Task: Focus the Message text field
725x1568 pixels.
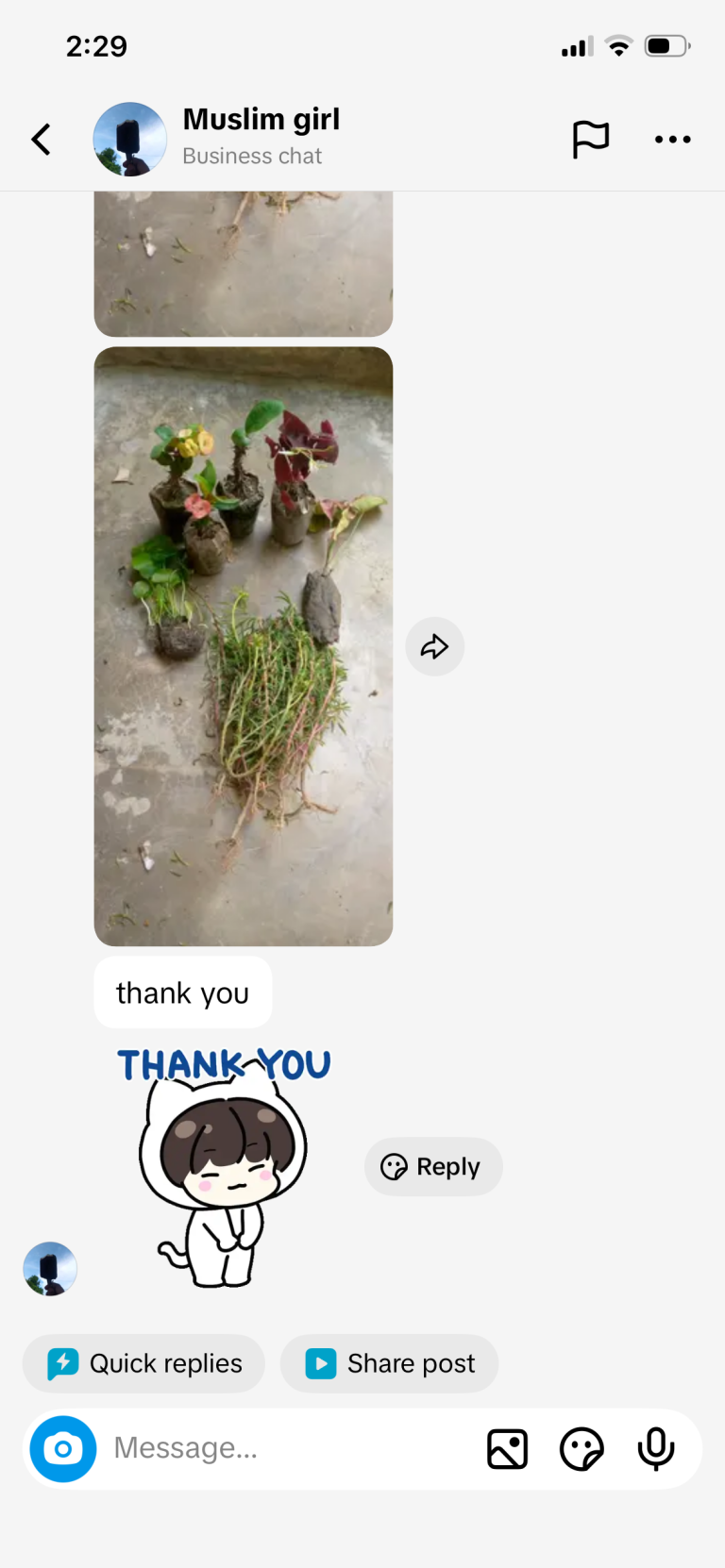Action: pos(283,1448)
